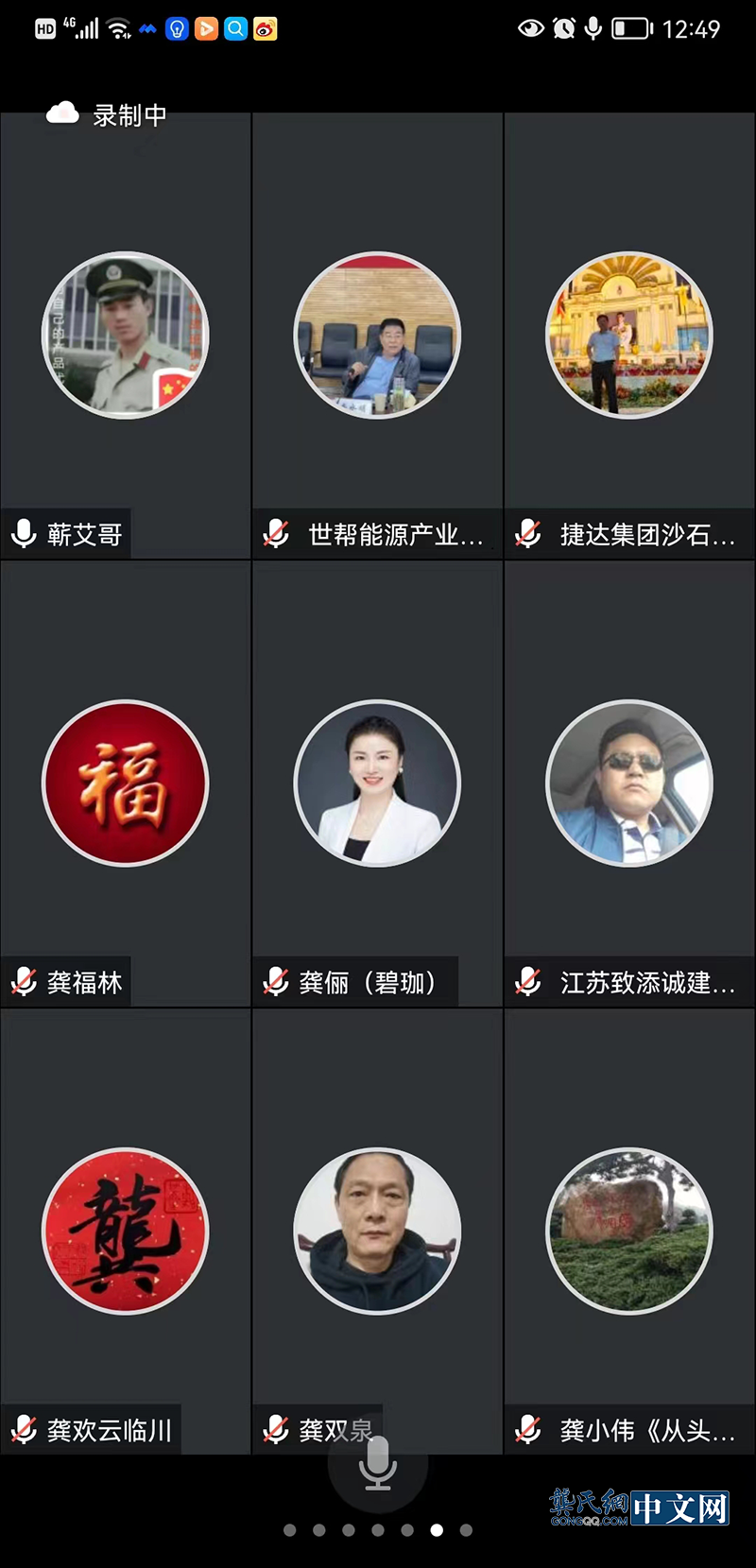Viewport: 756px width, 1568px height.
Task: Select participant 龚福林's tile
Action: [126, 784]
